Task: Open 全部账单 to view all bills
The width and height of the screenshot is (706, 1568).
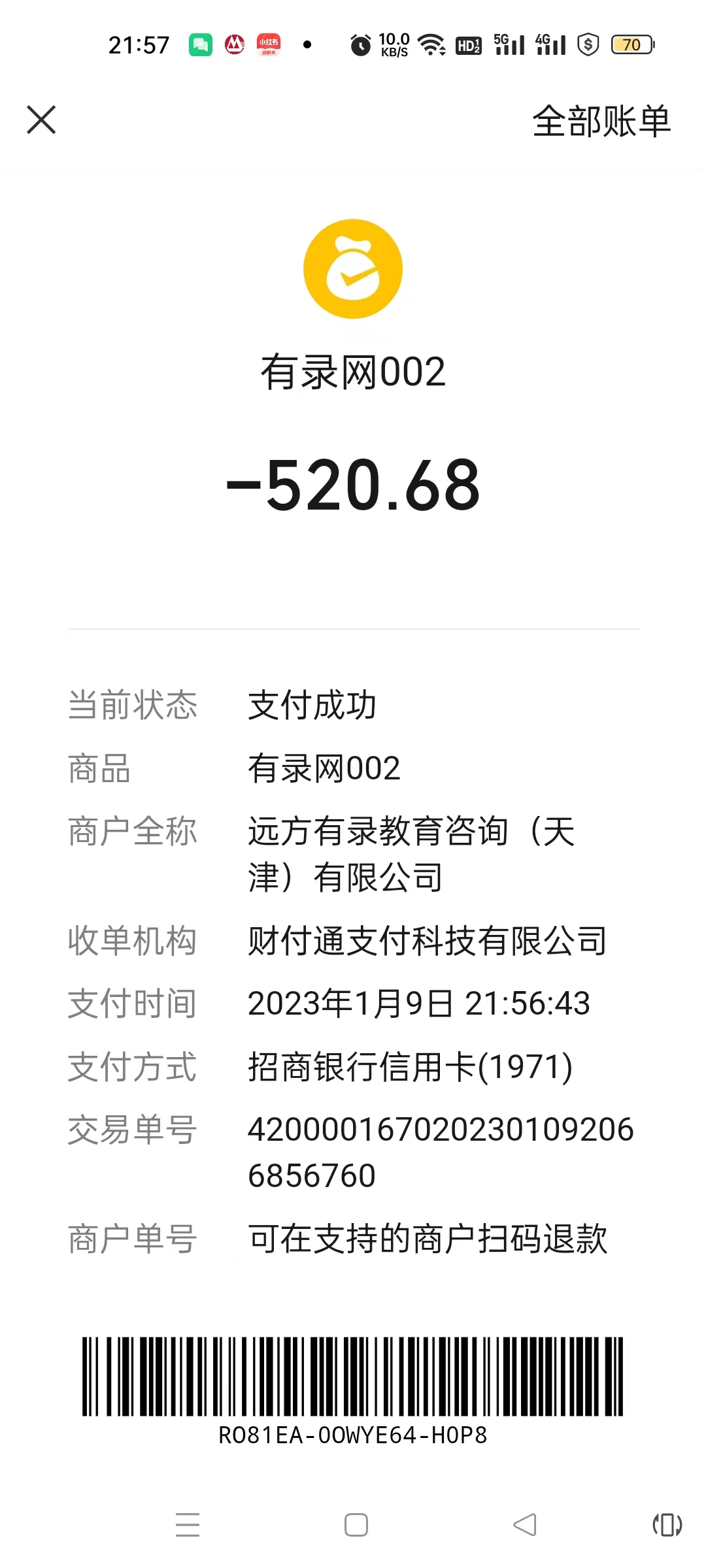Action: pyautogui.click(x=601, y=122)
